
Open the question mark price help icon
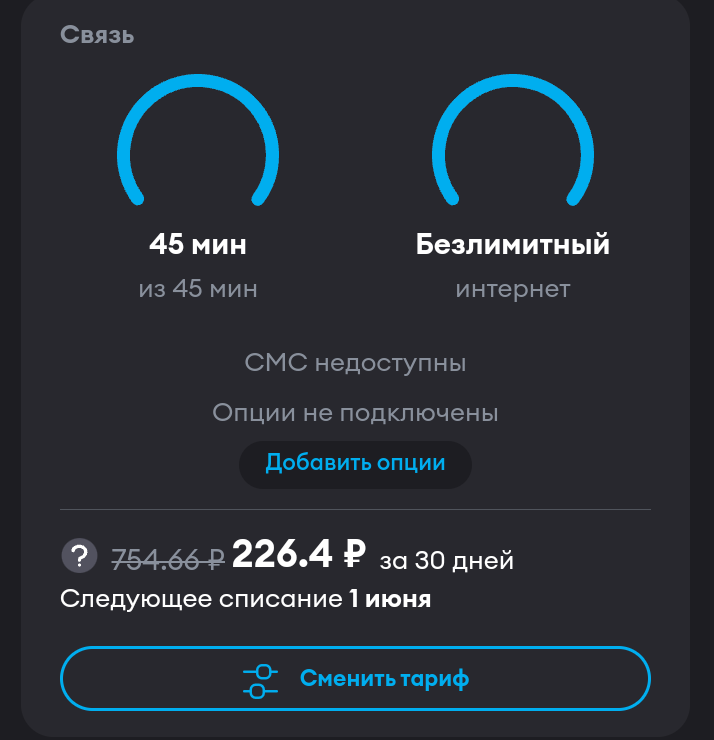80,555
